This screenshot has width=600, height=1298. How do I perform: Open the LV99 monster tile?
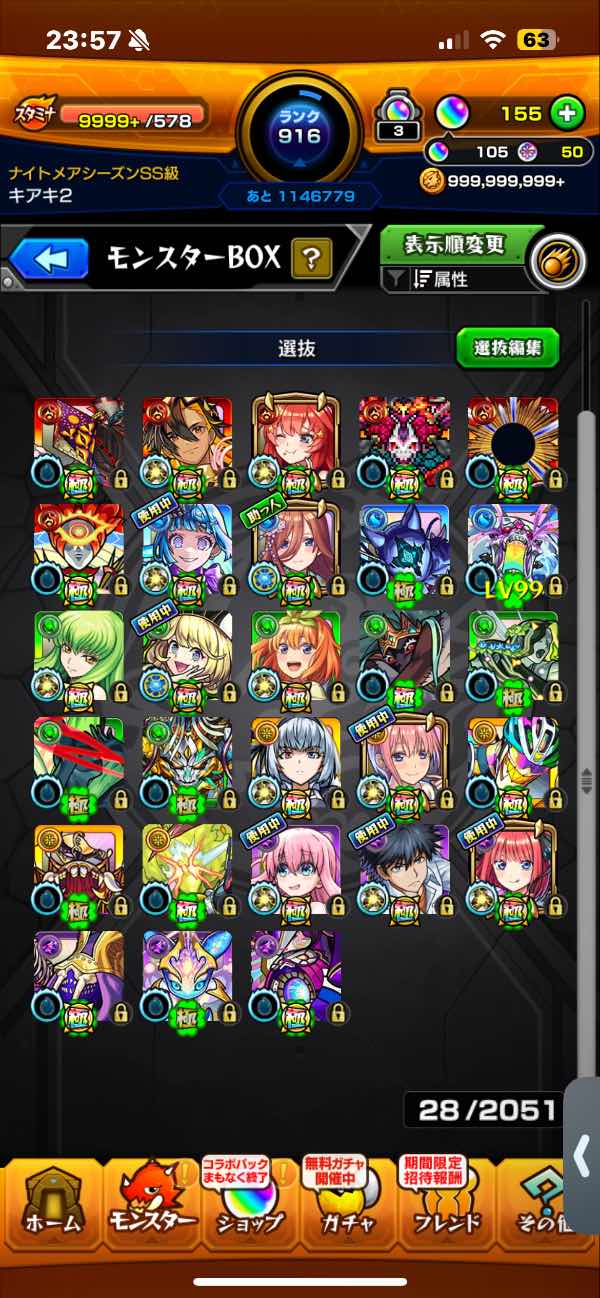point(512,548)
